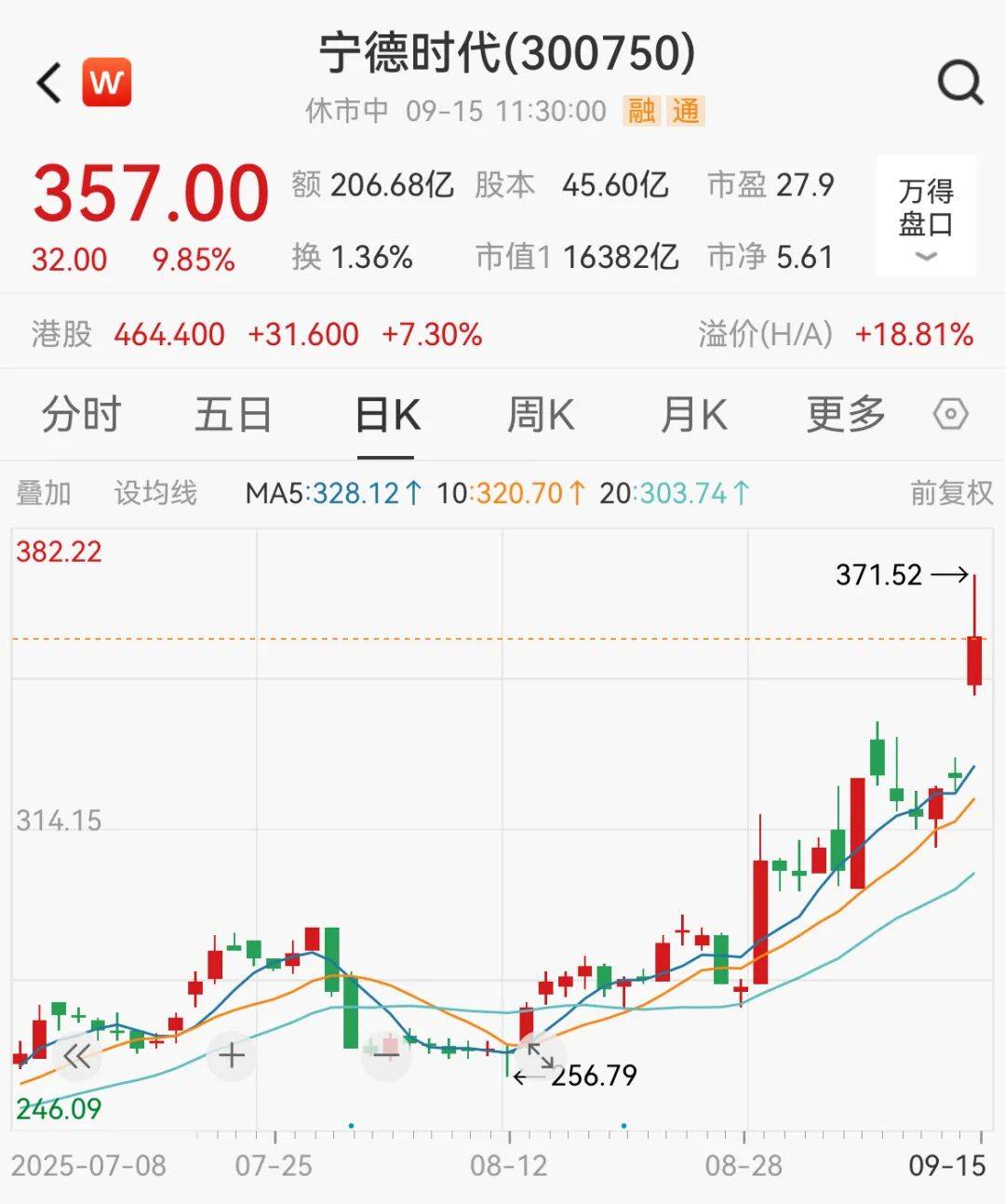Tap the MA5 328.12 value readout

330,493
